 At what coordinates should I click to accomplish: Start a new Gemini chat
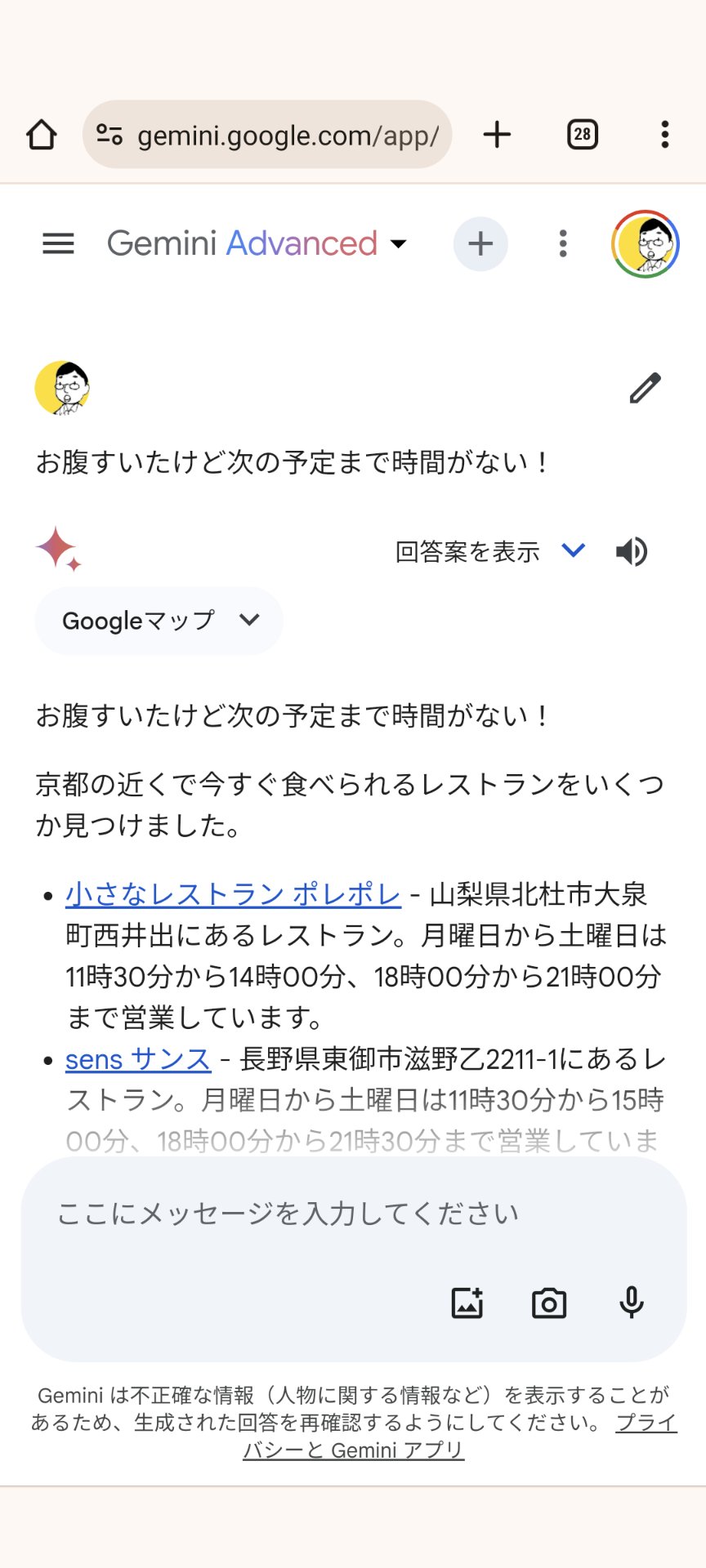coord(480,243)
